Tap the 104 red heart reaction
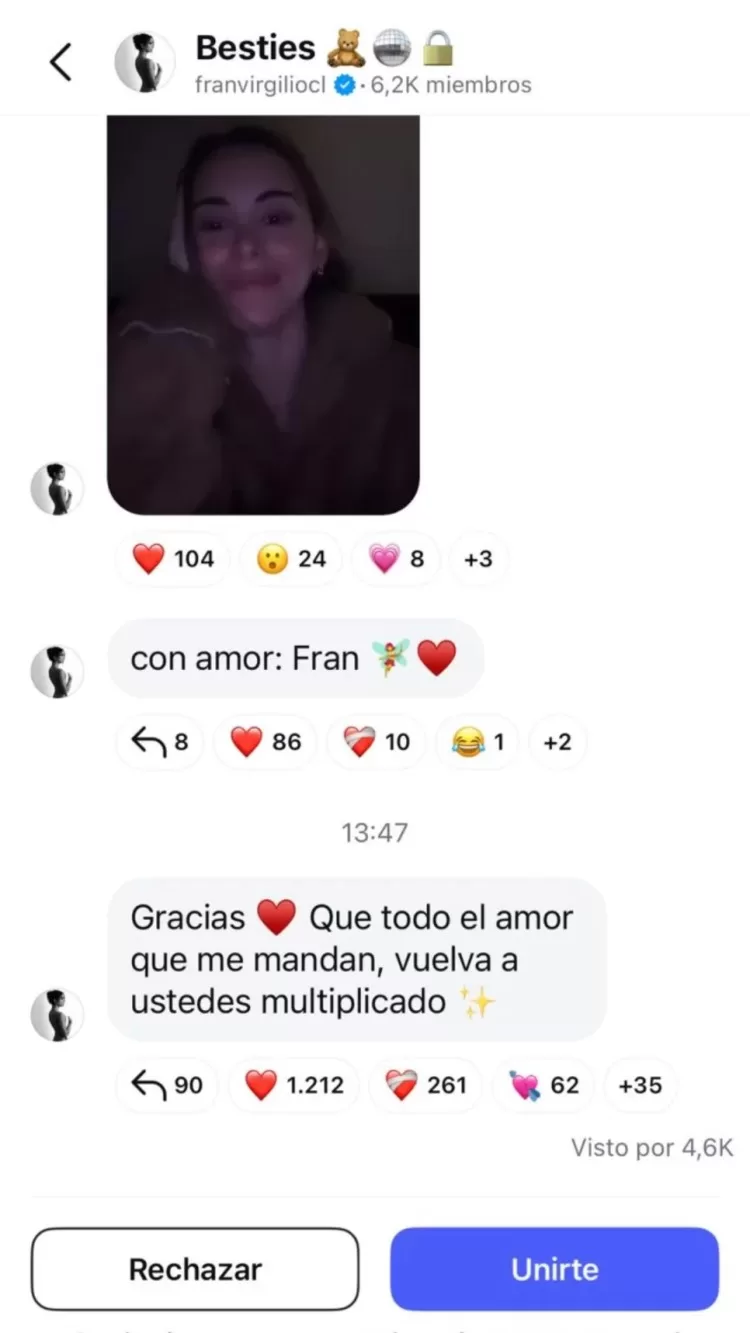 (x=174, y=559)
